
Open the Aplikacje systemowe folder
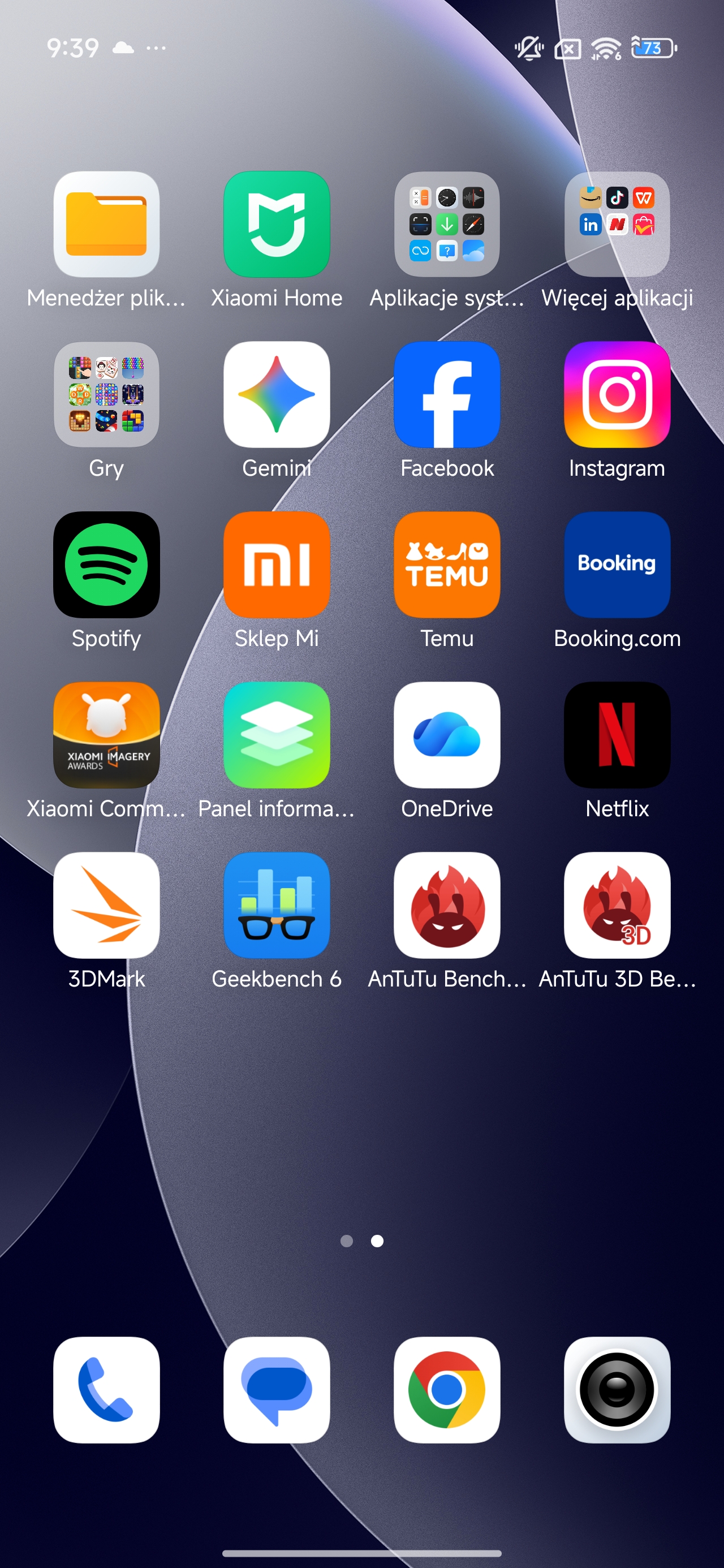tap(447, 224)
